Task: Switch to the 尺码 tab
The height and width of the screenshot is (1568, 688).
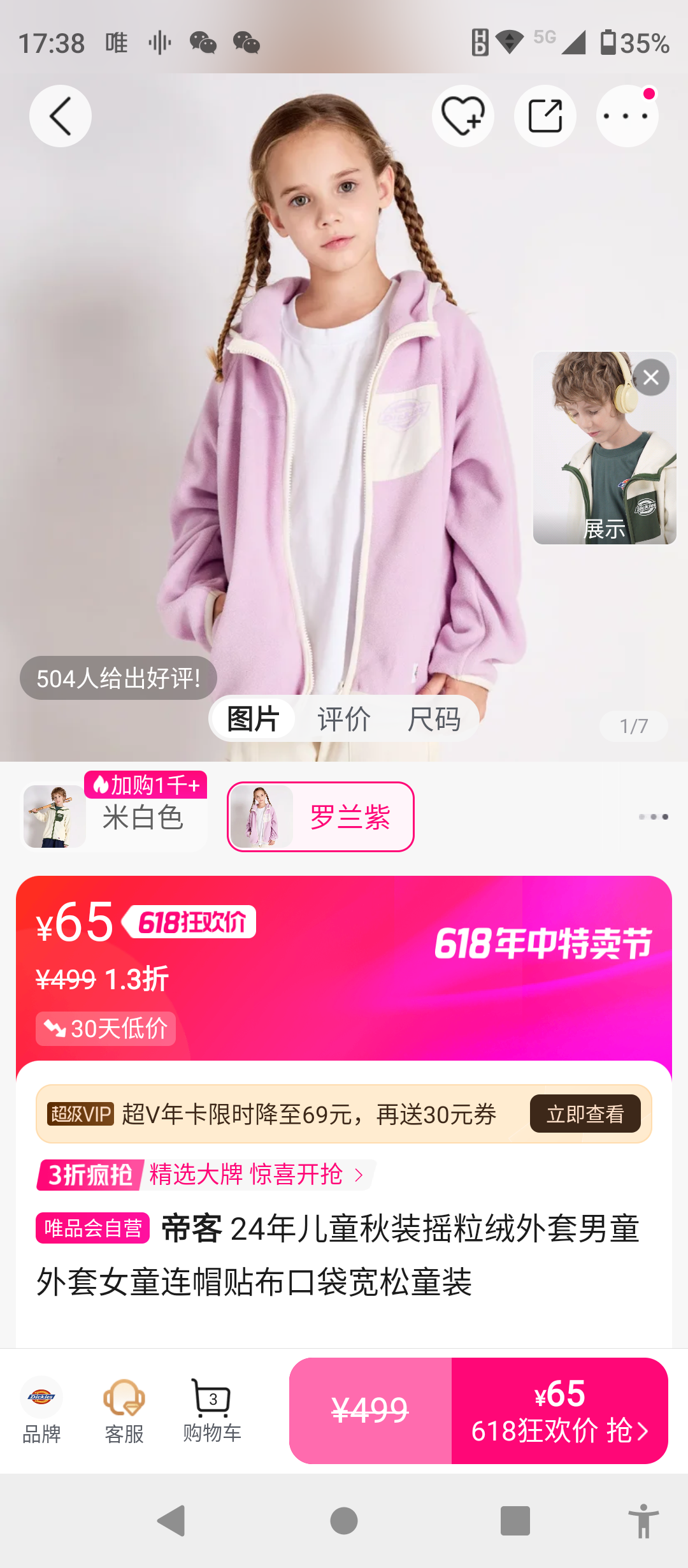Action: coord(434,719)
